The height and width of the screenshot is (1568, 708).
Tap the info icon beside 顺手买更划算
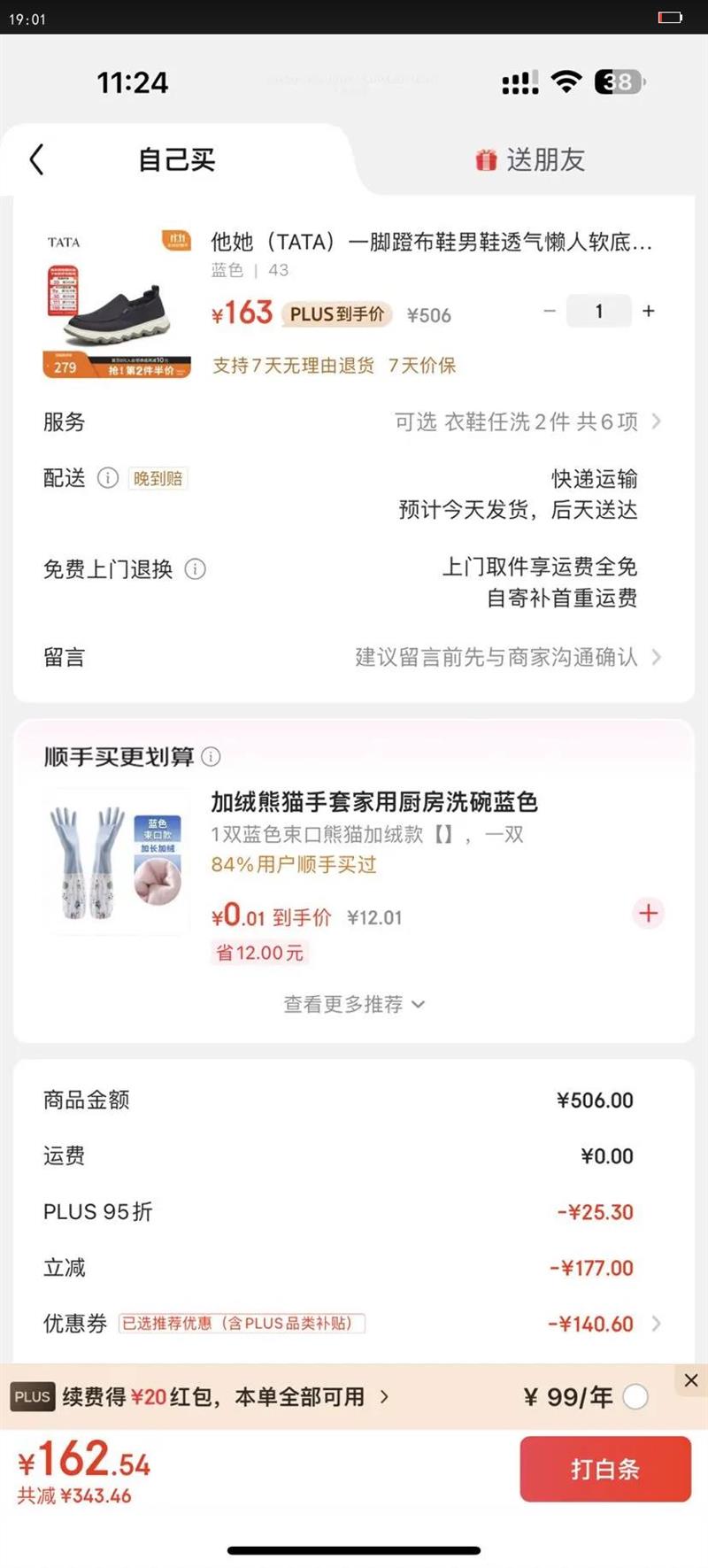click(x=211, y=757)
